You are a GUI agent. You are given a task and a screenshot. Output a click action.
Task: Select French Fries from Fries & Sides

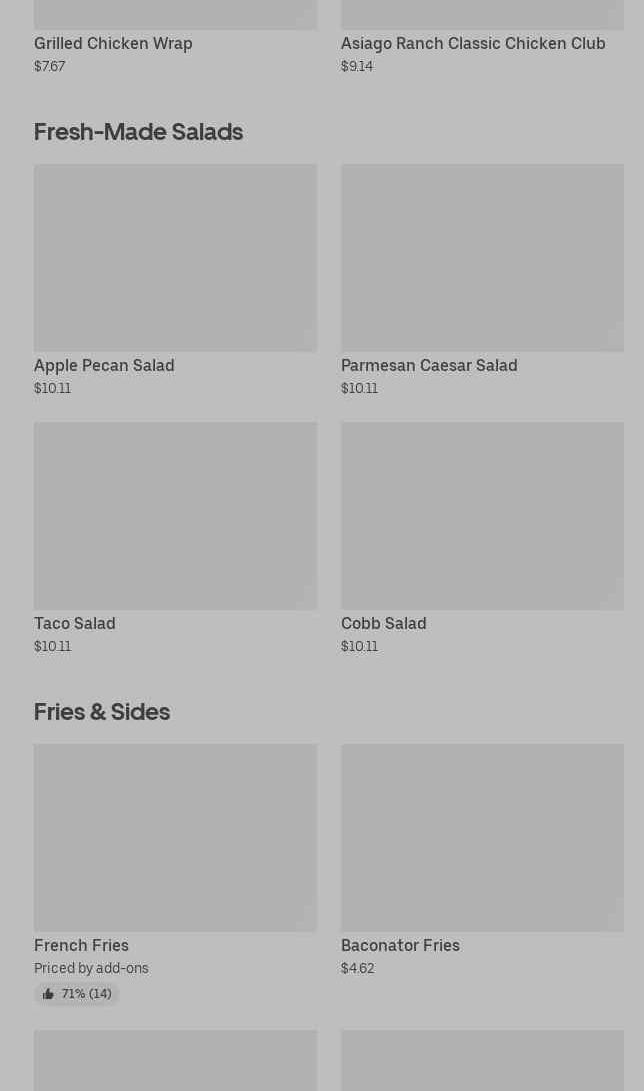175,838
